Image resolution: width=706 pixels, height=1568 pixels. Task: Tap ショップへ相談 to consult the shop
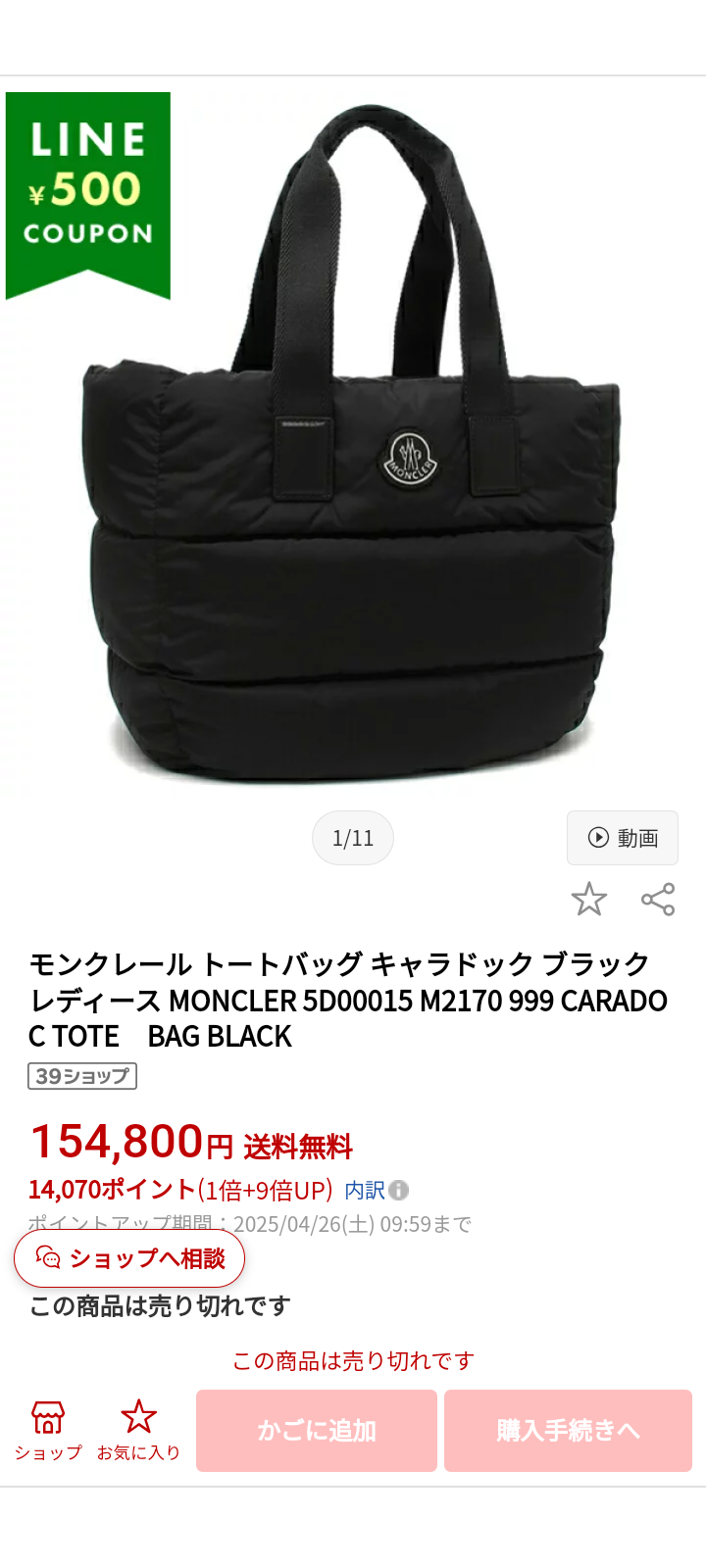coord(129,1258)
